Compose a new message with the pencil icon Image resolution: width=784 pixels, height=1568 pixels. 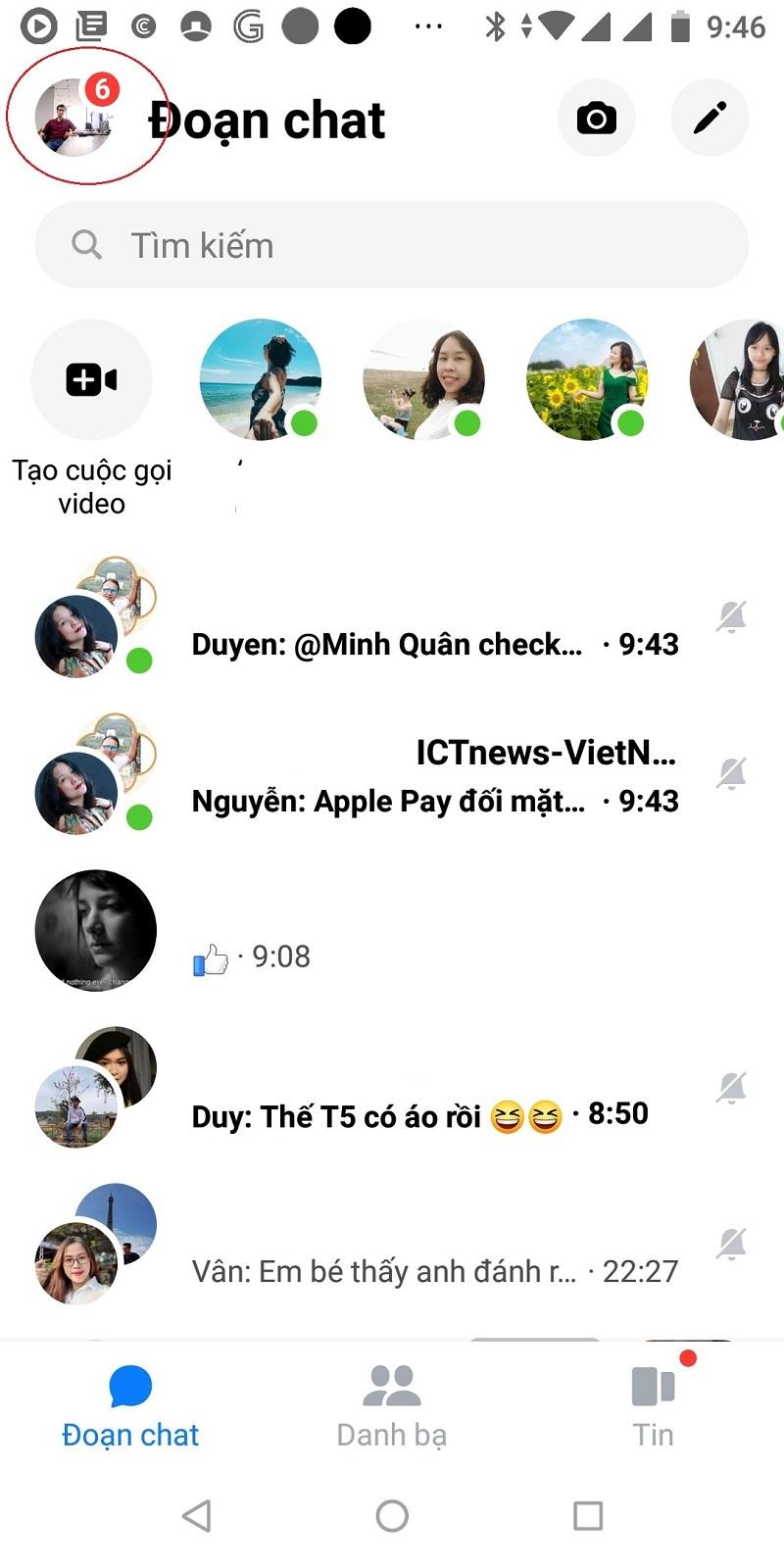click(710, 119)
